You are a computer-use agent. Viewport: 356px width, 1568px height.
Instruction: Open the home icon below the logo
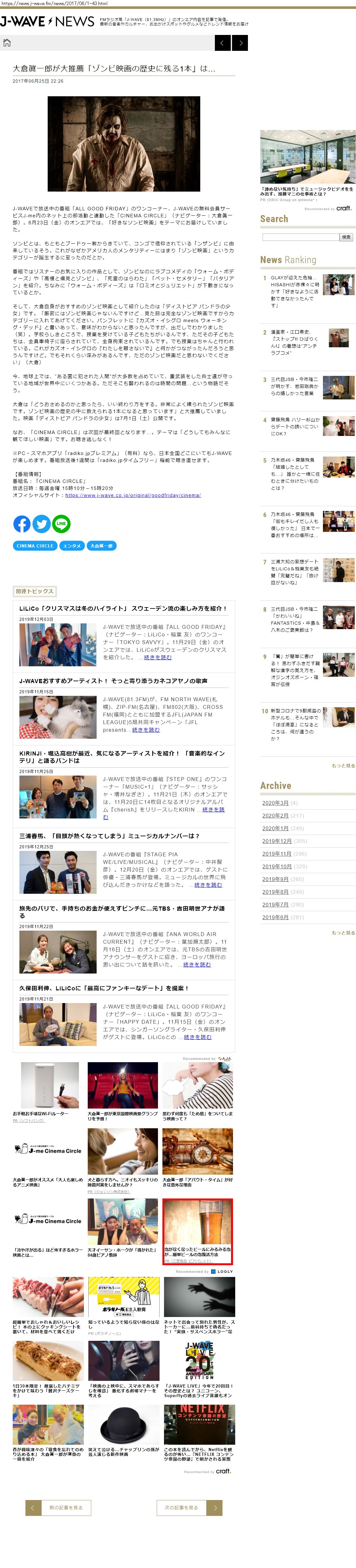[x=7, y=43]
